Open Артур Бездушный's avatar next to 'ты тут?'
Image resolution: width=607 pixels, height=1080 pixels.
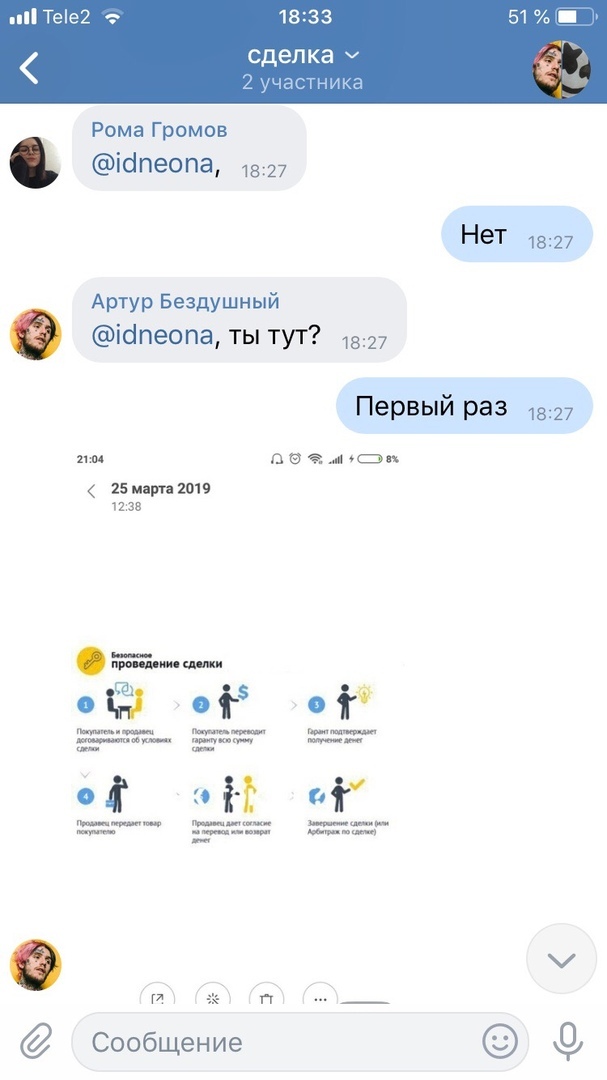(35, 334)
